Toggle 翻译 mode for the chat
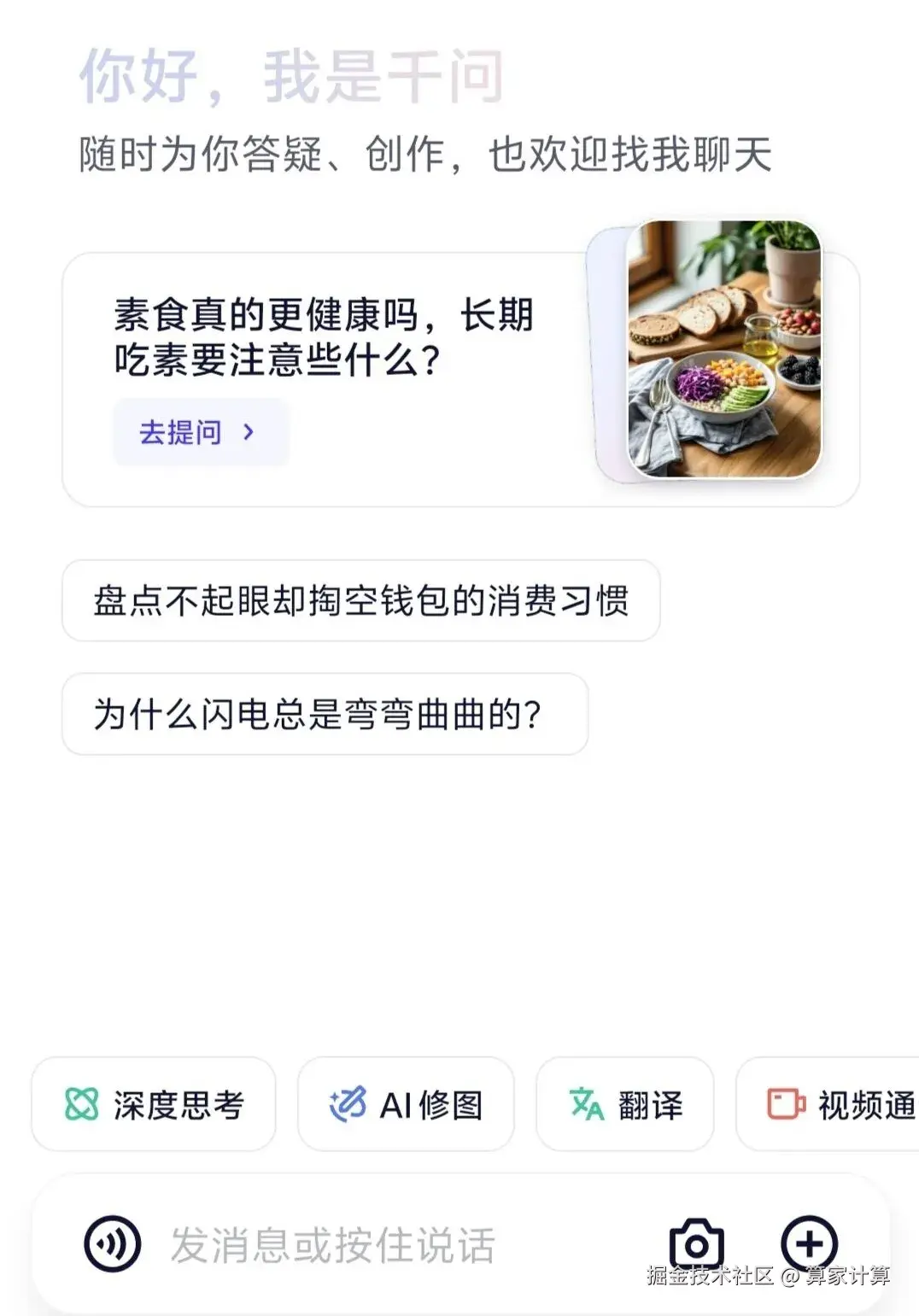This screenshot has height=1316, width=919. (x=624, y=1104)
